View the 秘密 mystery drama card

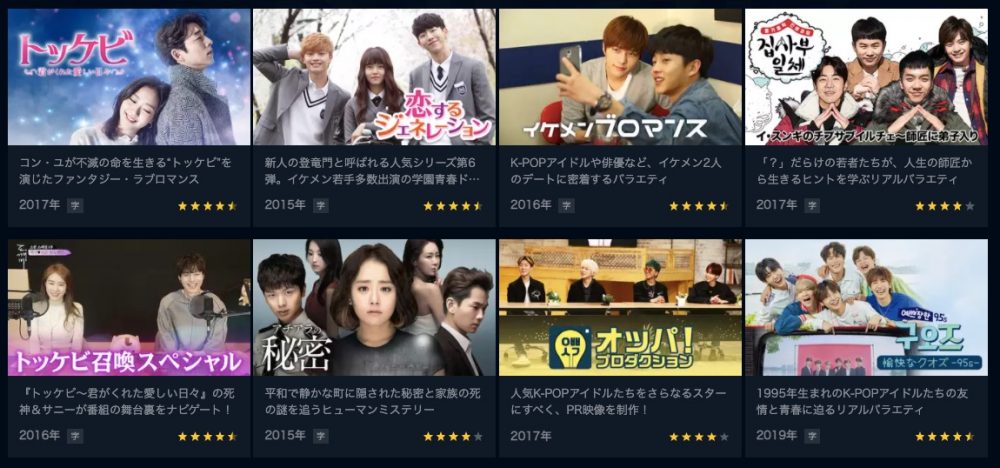(374, 310)
